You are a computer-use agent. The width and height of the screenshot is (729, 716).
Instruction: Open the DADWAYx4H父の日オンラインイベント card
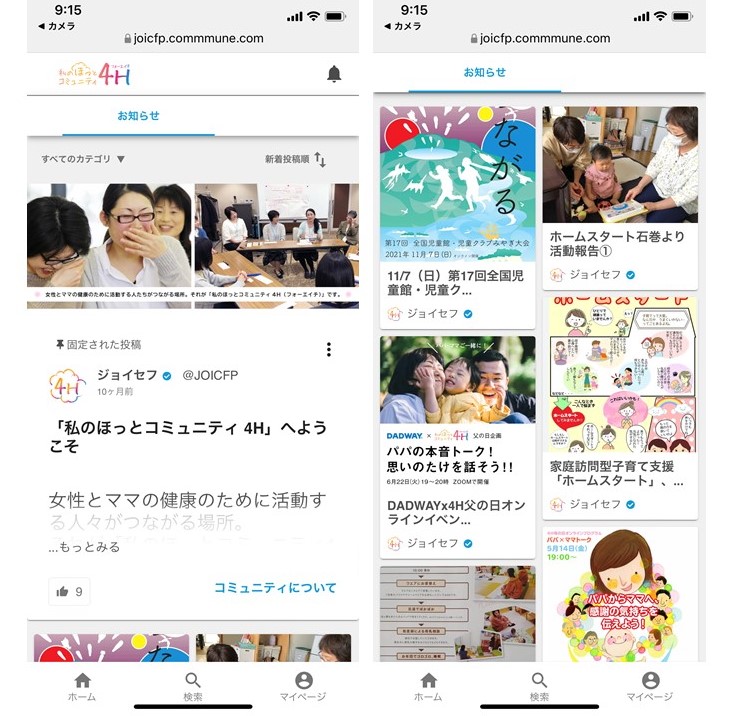pos(457,440)
